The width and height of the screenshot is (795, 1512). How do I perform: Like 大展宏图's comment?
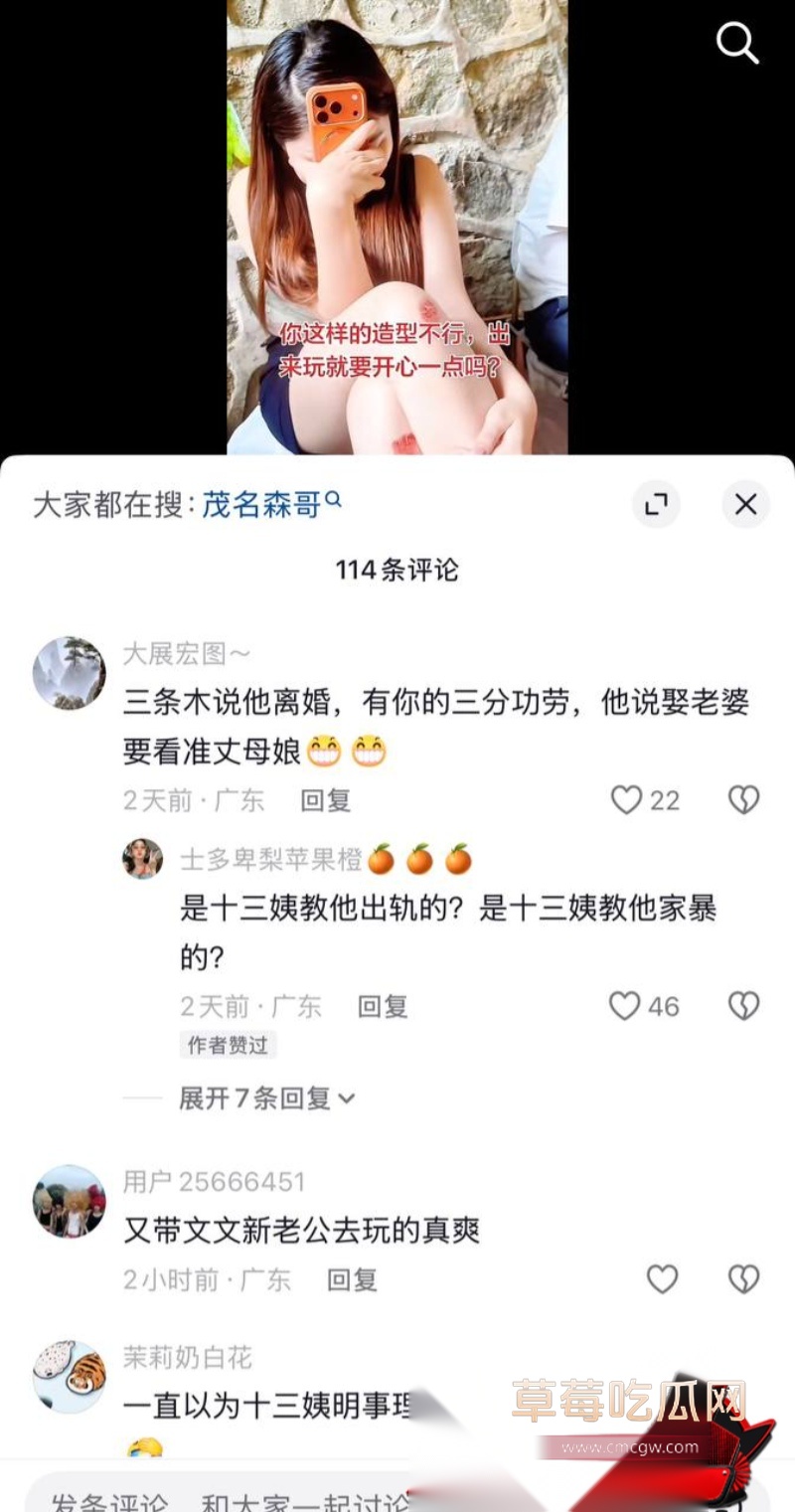(x=645, y=800)
